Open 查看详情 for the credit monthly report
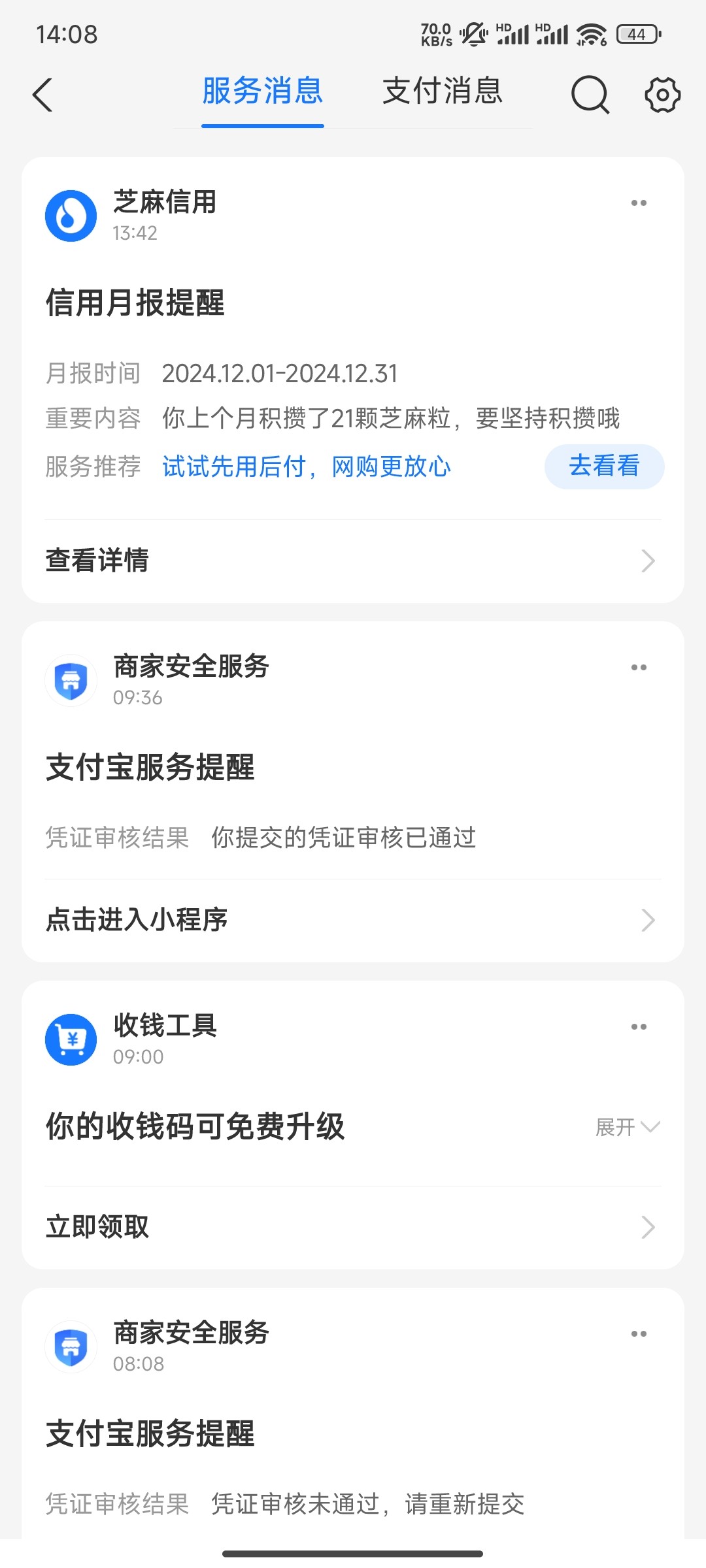Screen dimensions: 706x1568 click(x=353, y=561)
